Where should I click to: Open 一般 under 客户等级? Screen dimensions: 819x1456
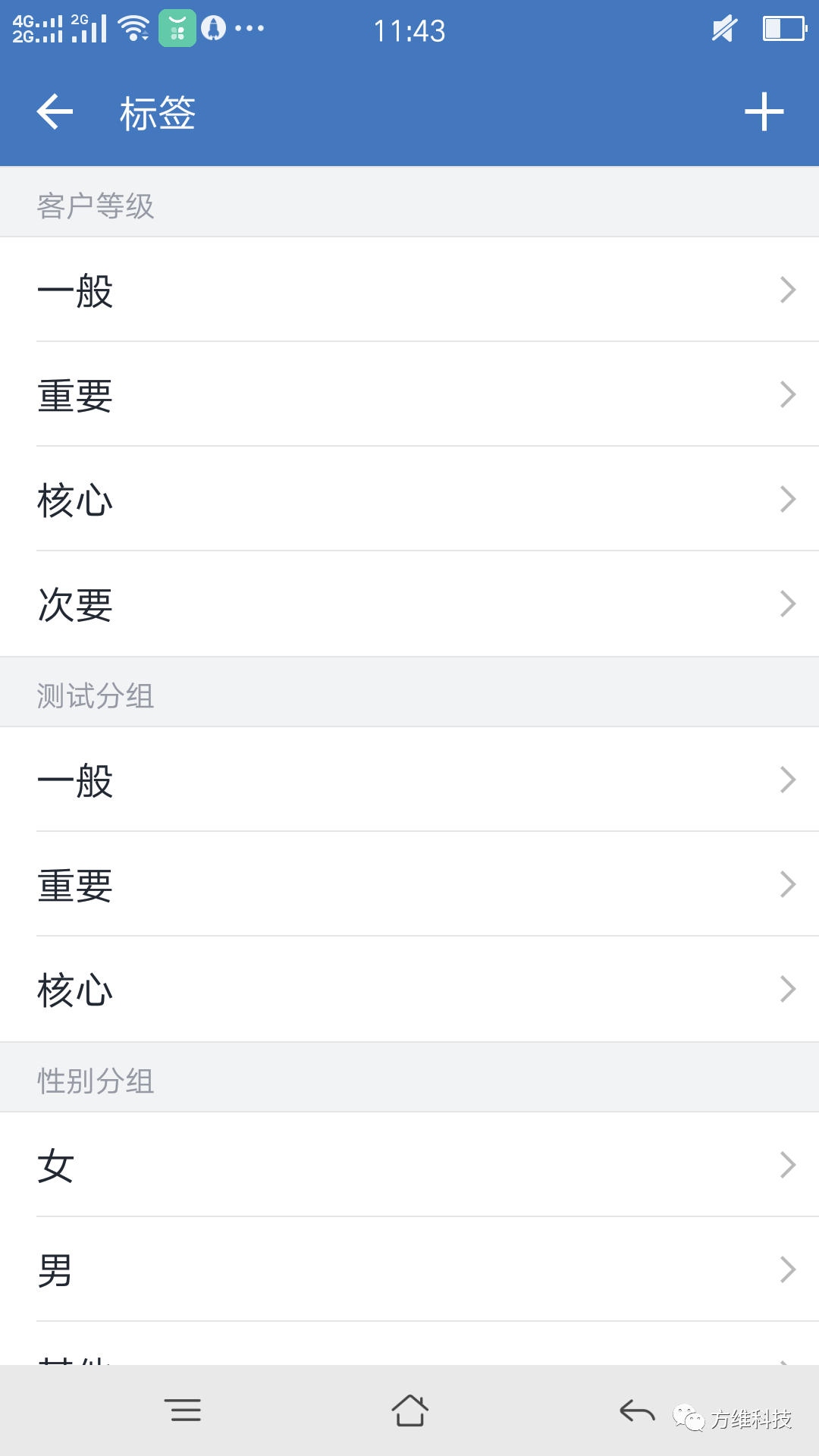[409, 290]
